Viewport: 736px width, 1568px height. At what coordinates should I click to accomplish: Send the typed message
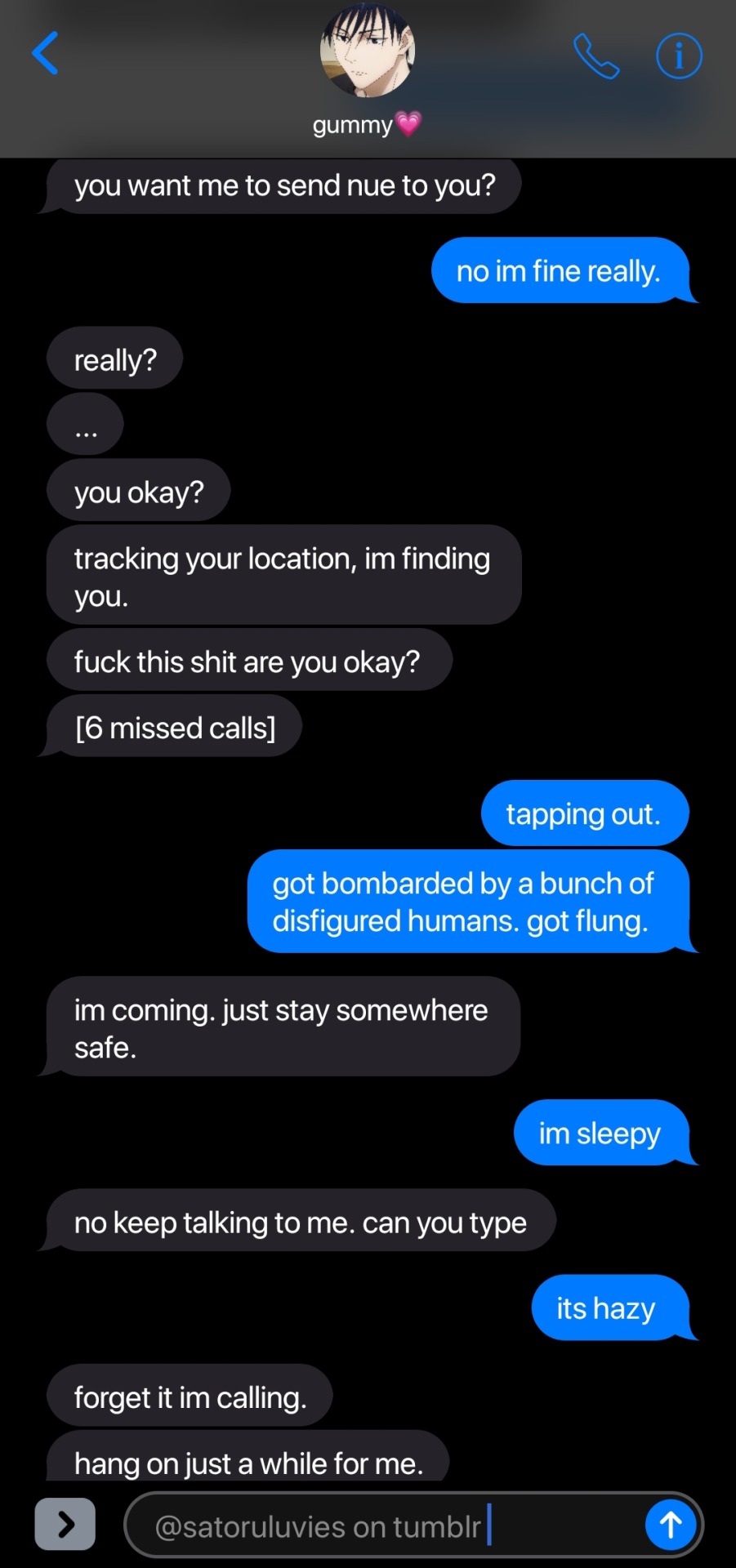click(671, 1524)
